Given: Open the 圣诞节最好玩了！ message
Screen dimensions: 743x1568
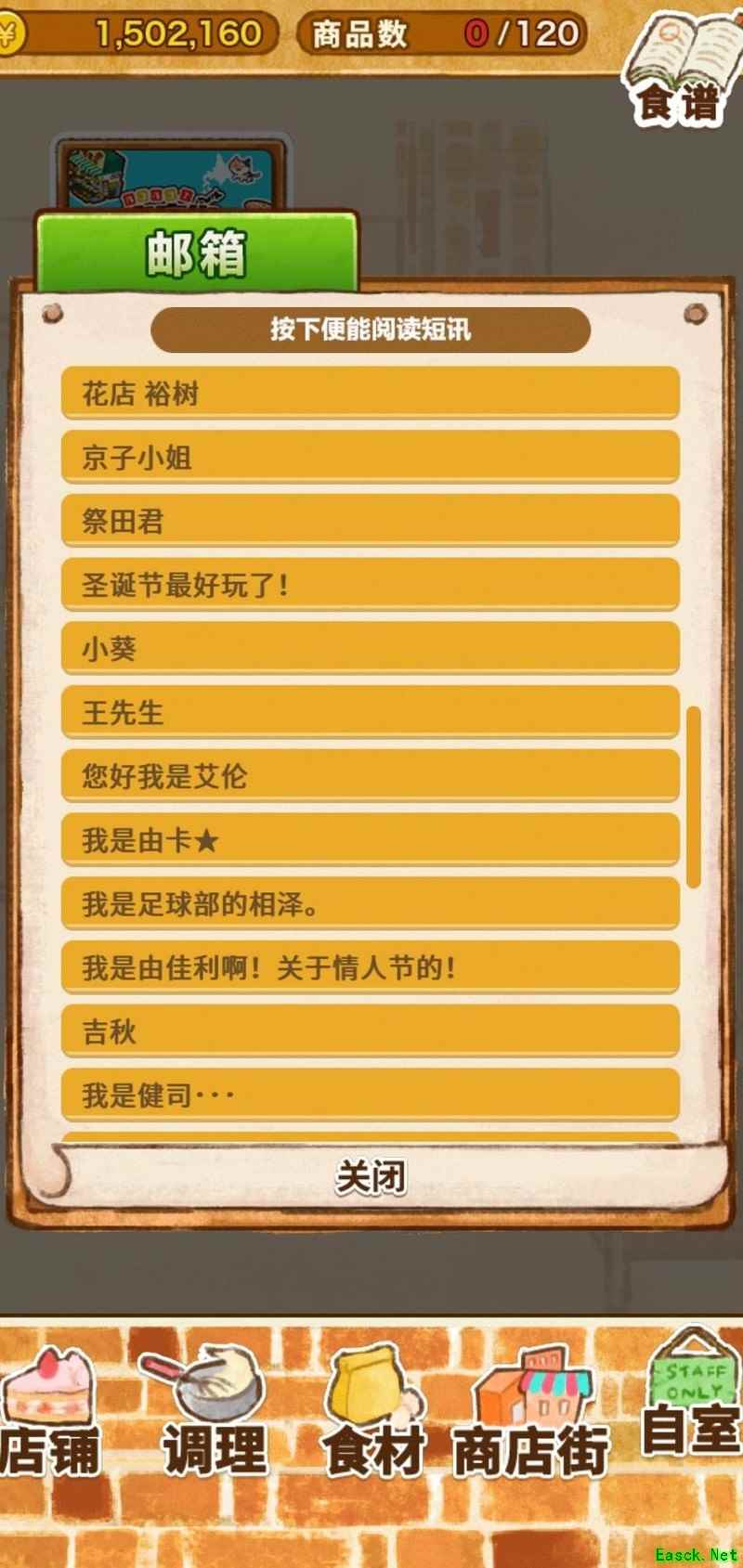Looking at the screenshot, I should pyautogui.click(x=370, y=585).
